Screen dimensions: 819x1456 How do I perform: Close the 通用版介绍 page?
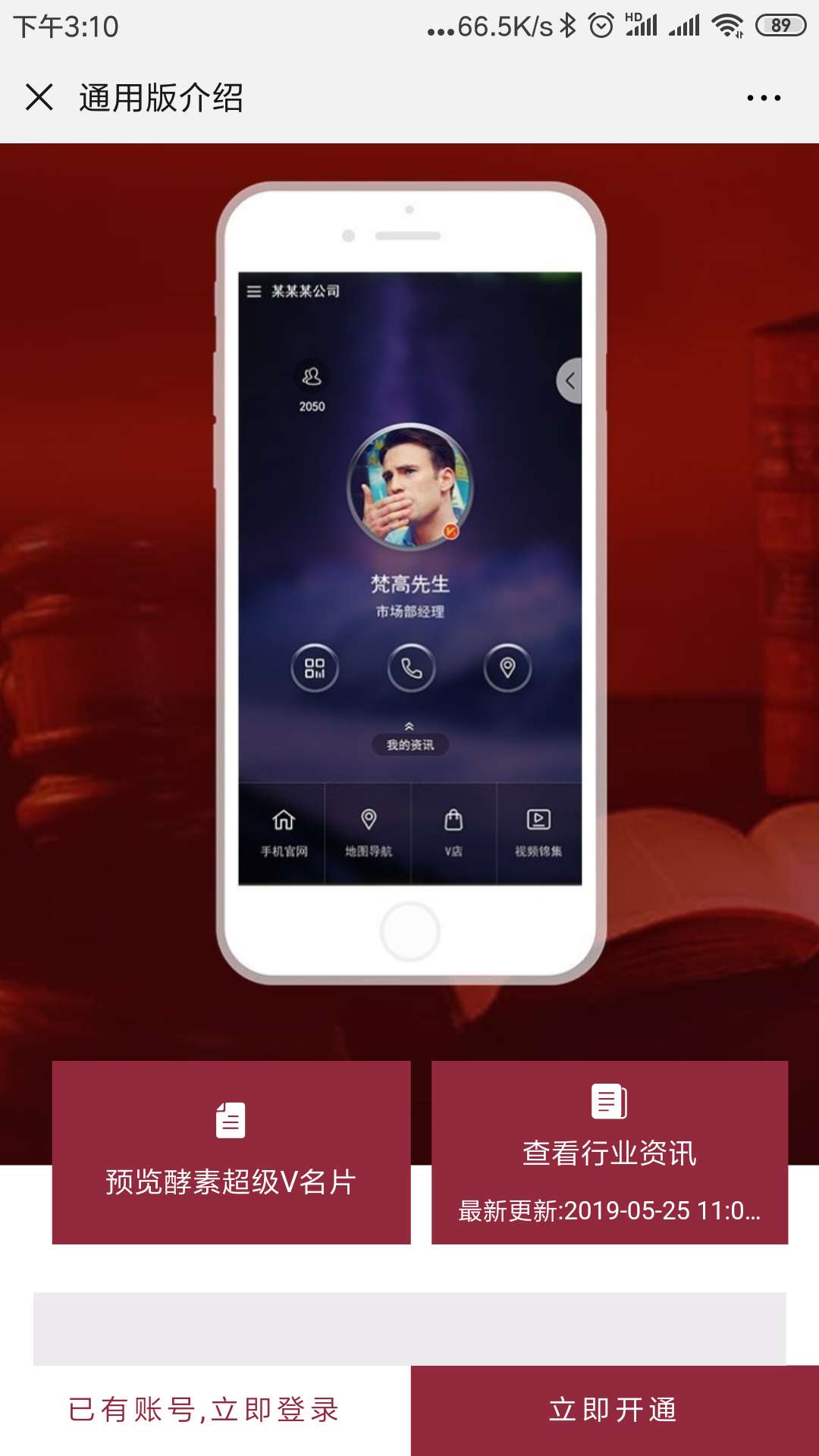[x=39, y=98]
